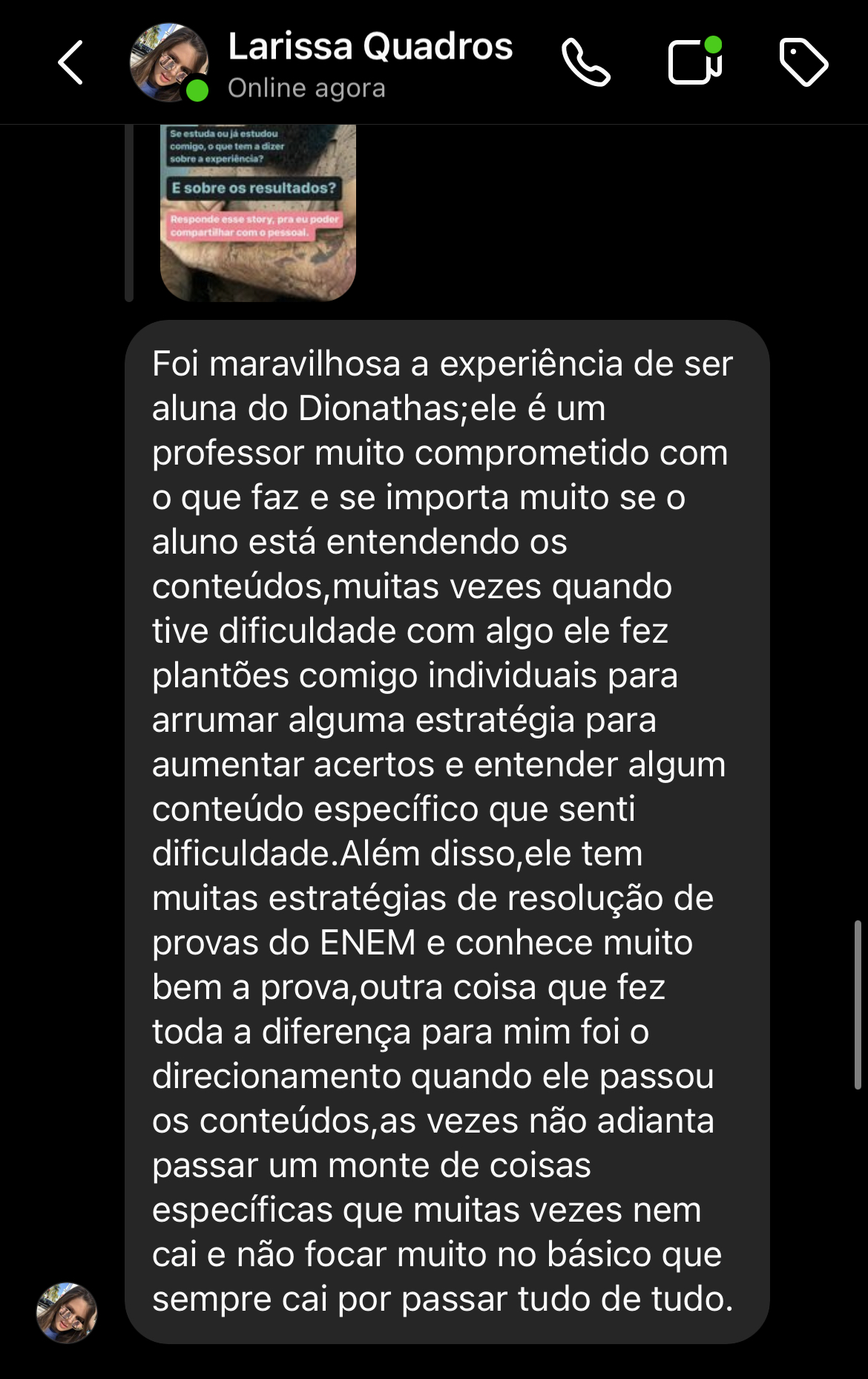Image resolution: width=868 pixels, height=1379 pixels.
Task: Open the replied story preview
Action: tap(257, 212)
